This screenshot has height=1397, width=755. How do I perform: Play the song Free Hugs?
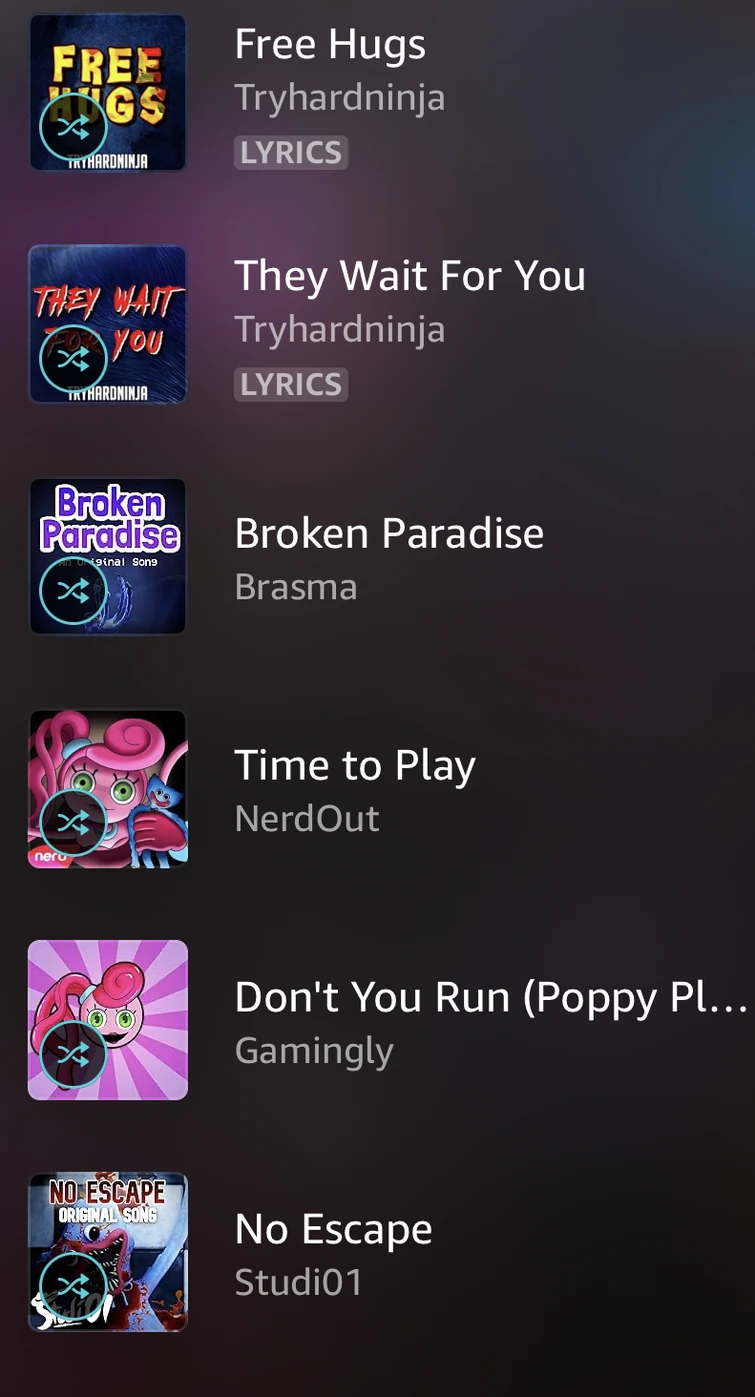tap(330, 43)
